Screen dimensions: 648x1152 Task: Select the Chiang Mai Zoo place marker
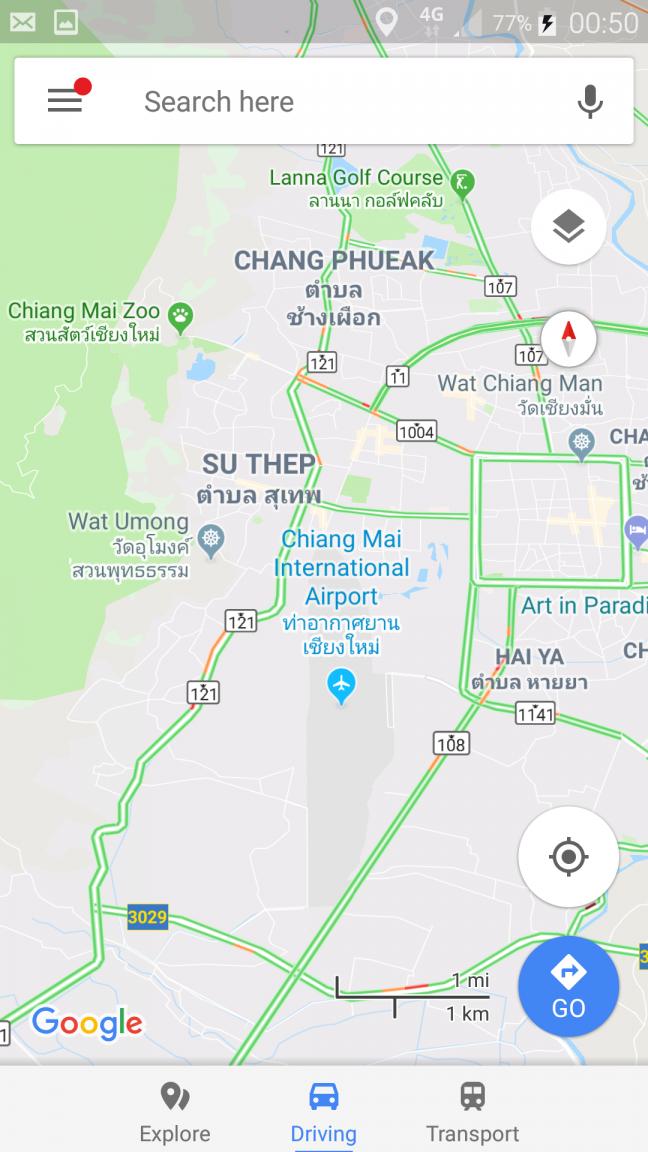click(x=180, y=317)
